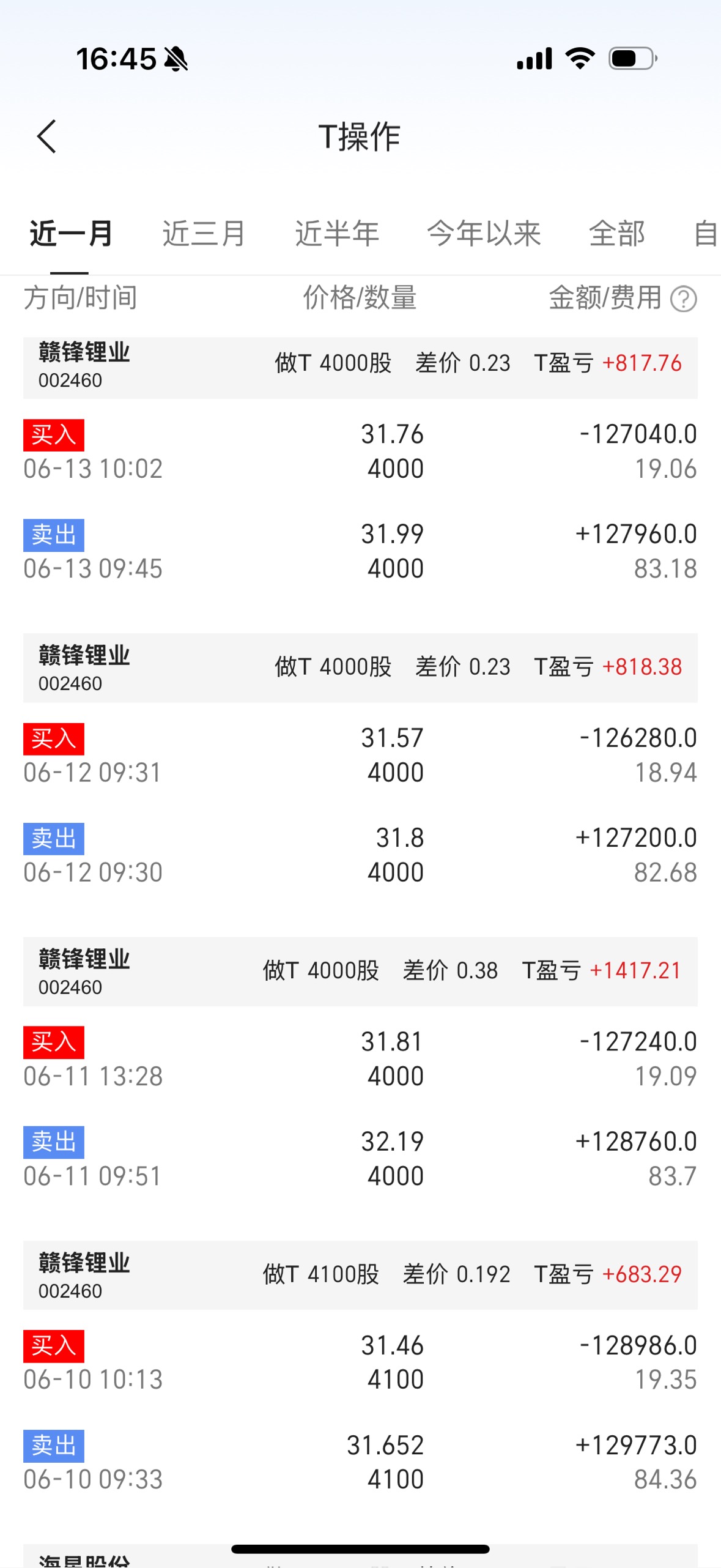721x1568 pixels.
Task: Select the 近一月 tab
Action: point(71,234)
